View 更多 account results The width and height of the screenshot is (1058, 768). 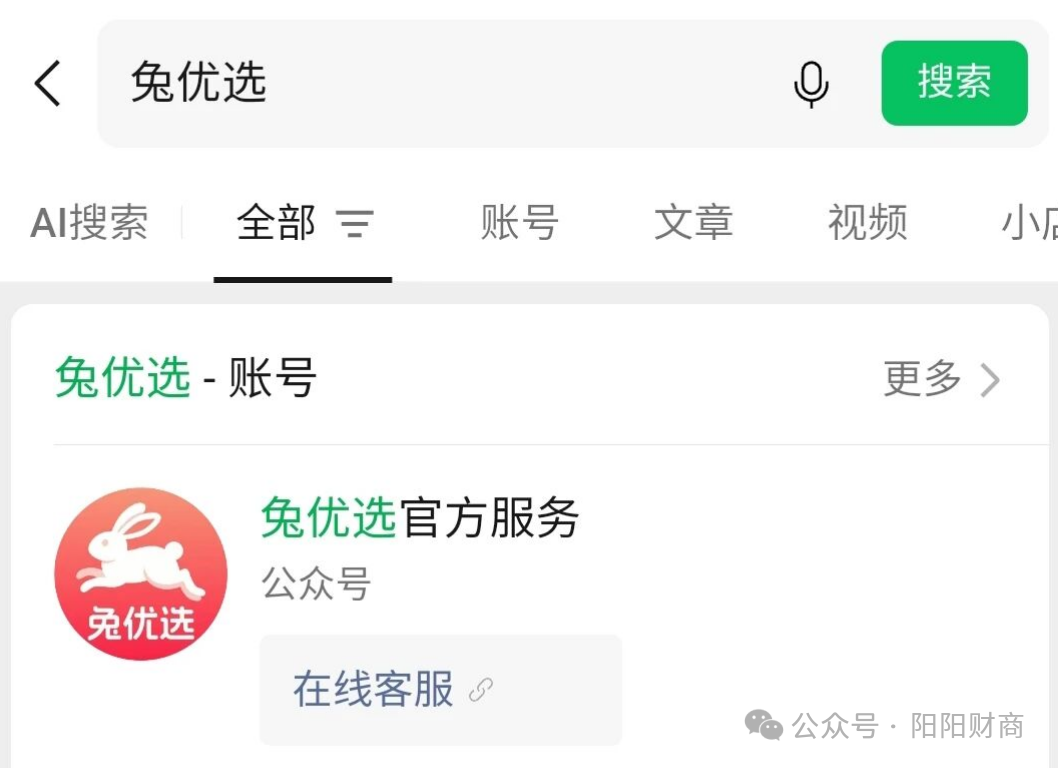pos(942,379)
